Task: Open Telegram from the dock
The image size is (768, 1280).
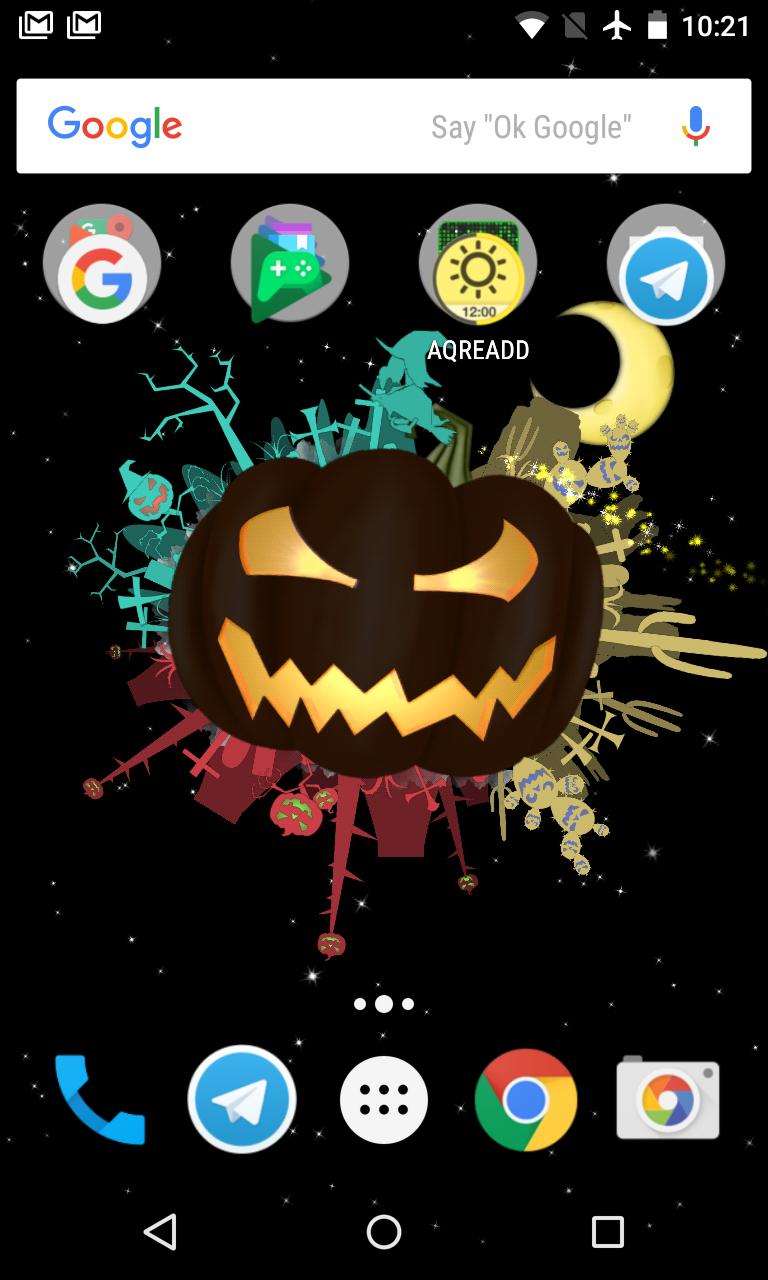Action: pyautogui.click(x=242, y=1099)
